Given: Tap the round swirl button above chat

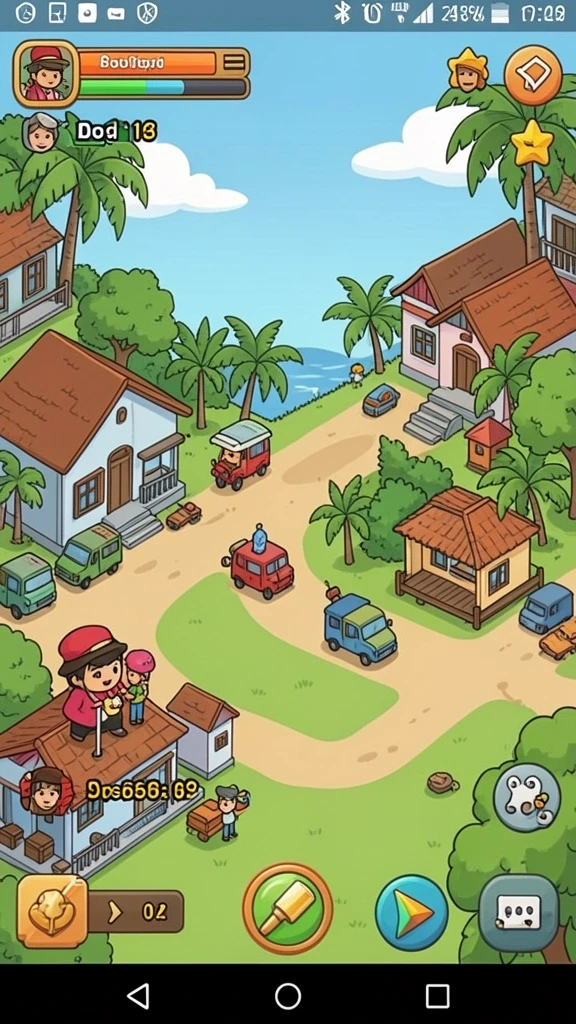Looking at the screenshot, I should (x=526, y=796).
